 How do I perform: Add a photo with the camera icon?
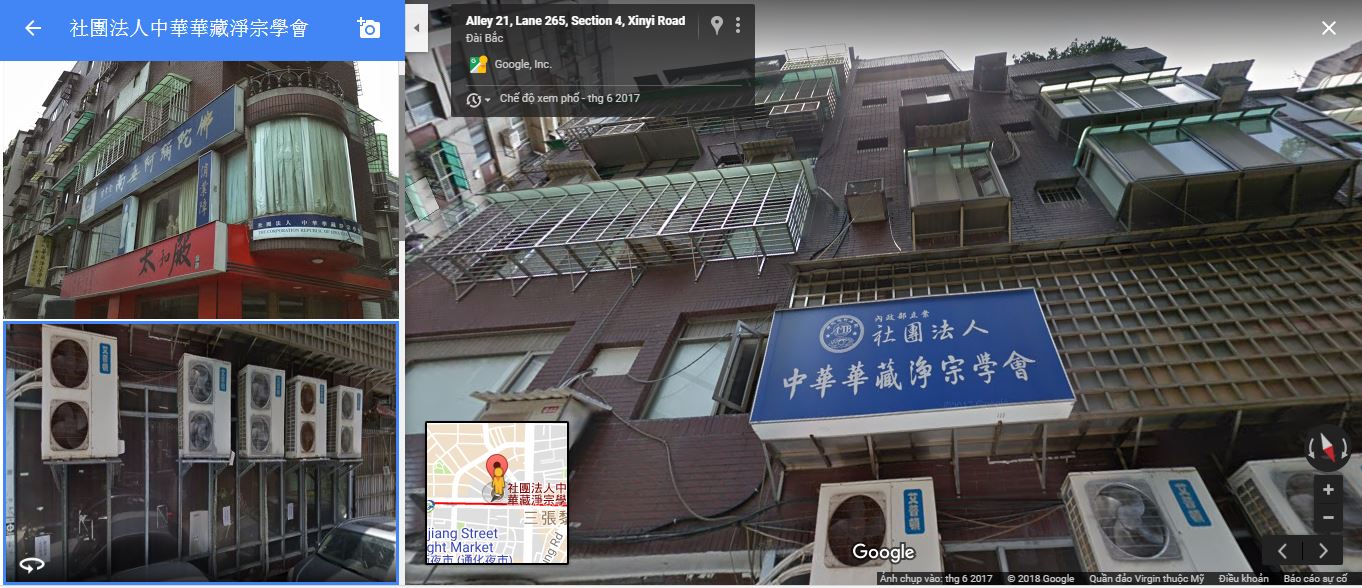(369, 29)
